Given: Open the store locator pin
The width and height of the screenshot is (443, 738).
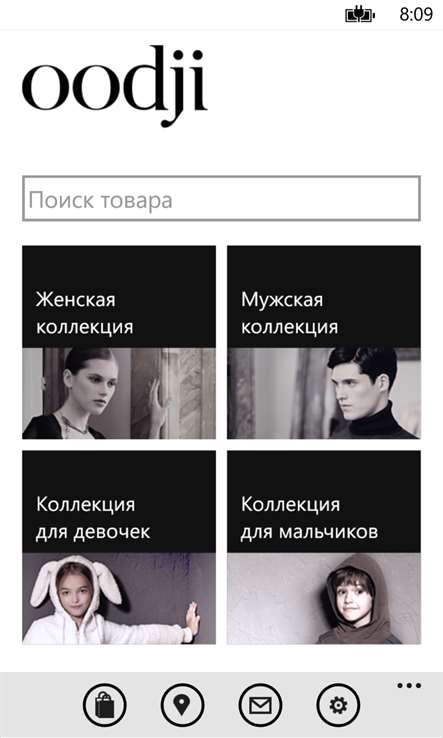Looking at the screenshot, I should [x=183, y=706].
